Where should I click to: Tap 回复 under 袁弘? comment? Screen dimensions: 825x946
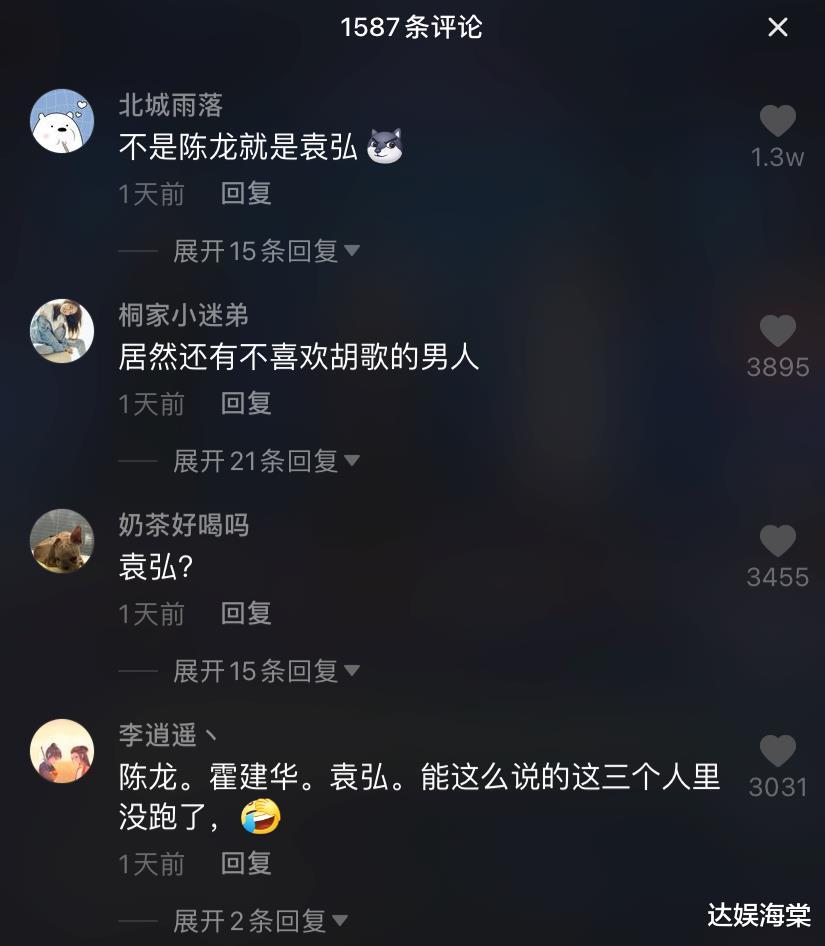[245, 613]
